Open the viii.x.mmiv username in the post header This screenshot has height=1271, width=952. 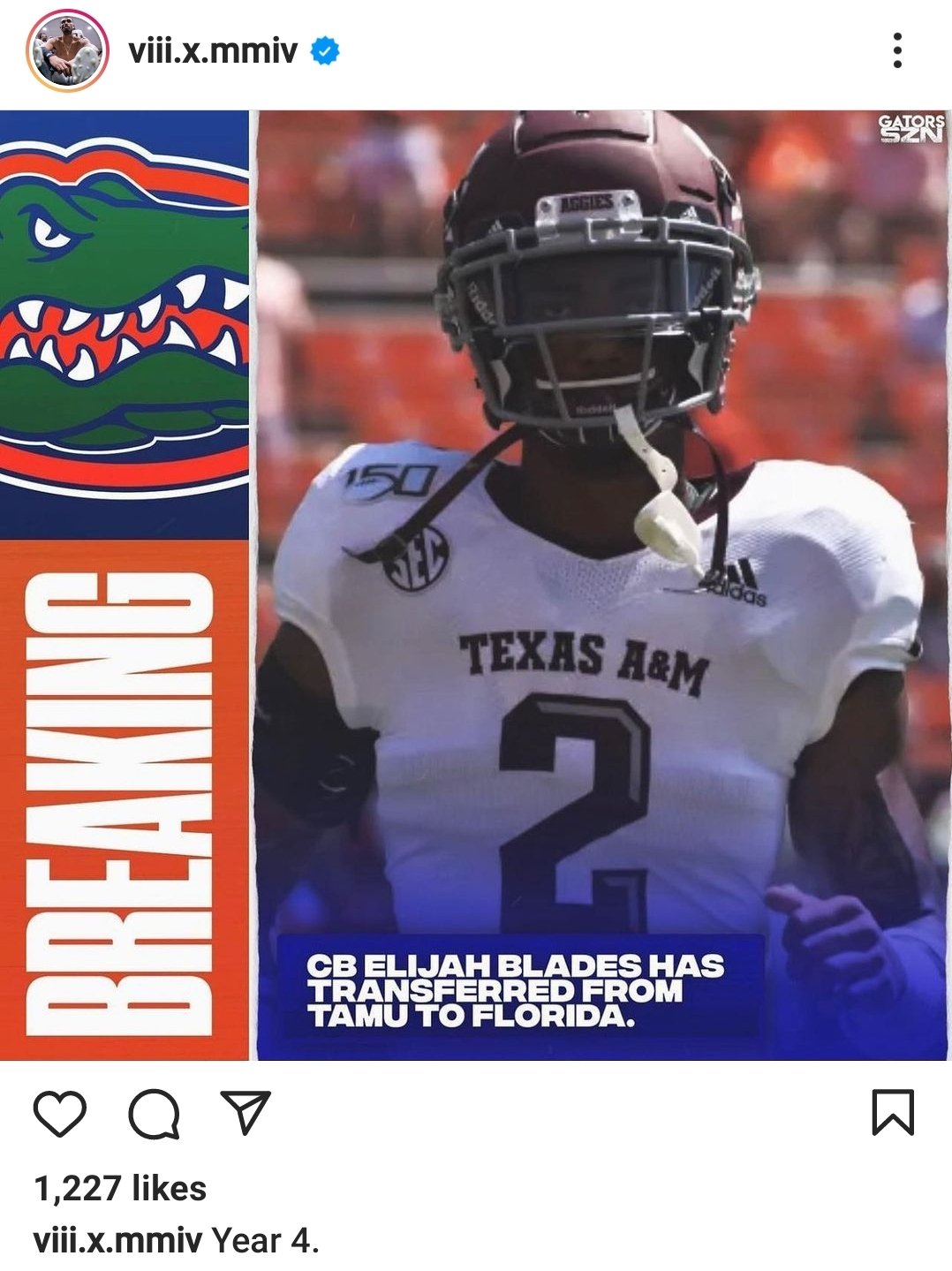(x=213, y=51)
